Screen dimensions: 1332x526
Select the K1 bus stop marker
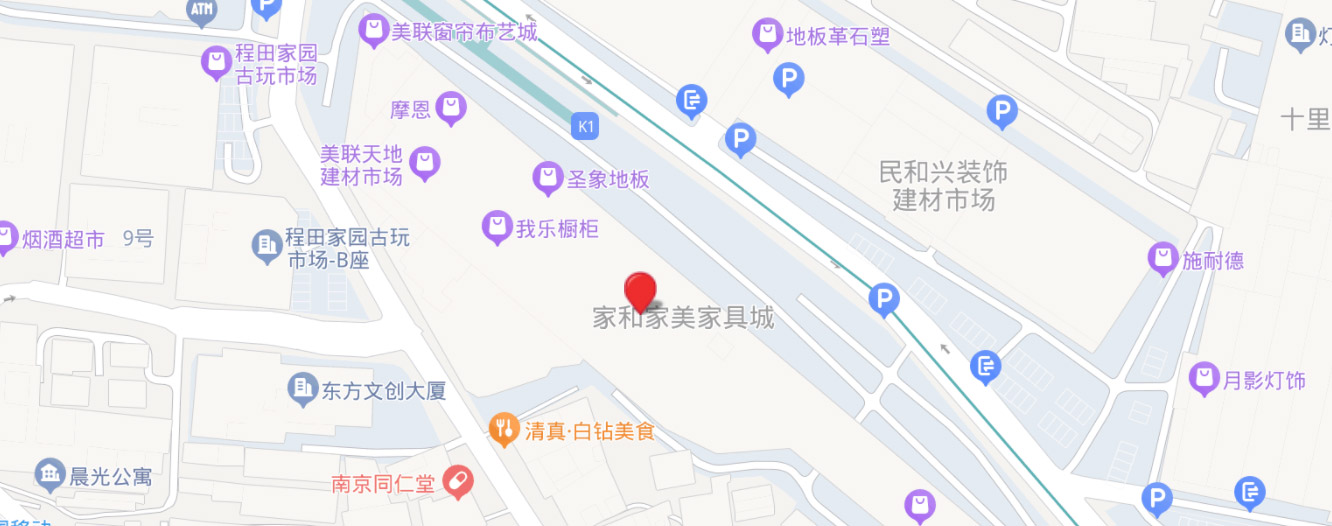click(585, 127)
